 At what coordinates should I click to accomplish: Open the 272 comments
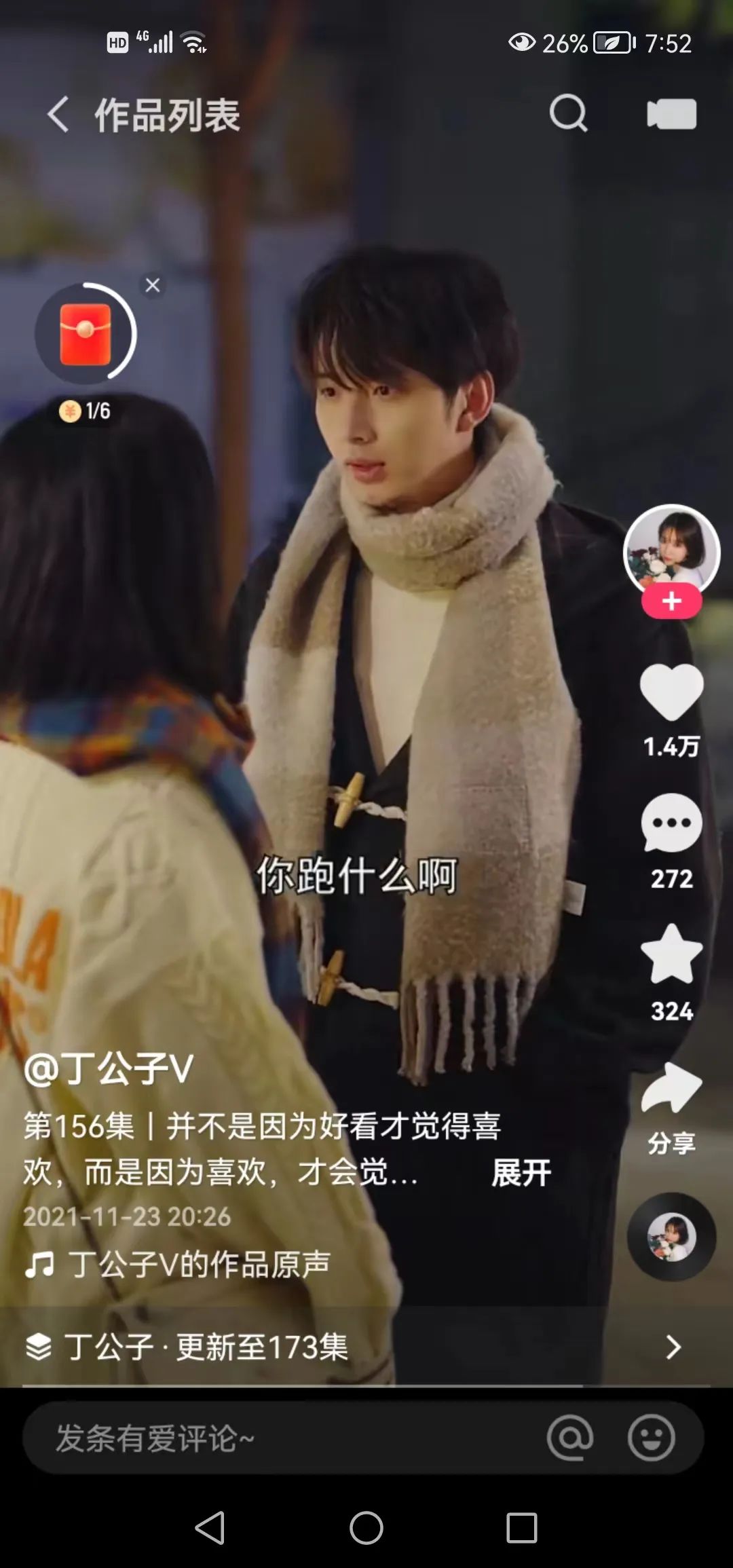pos(671,823)
